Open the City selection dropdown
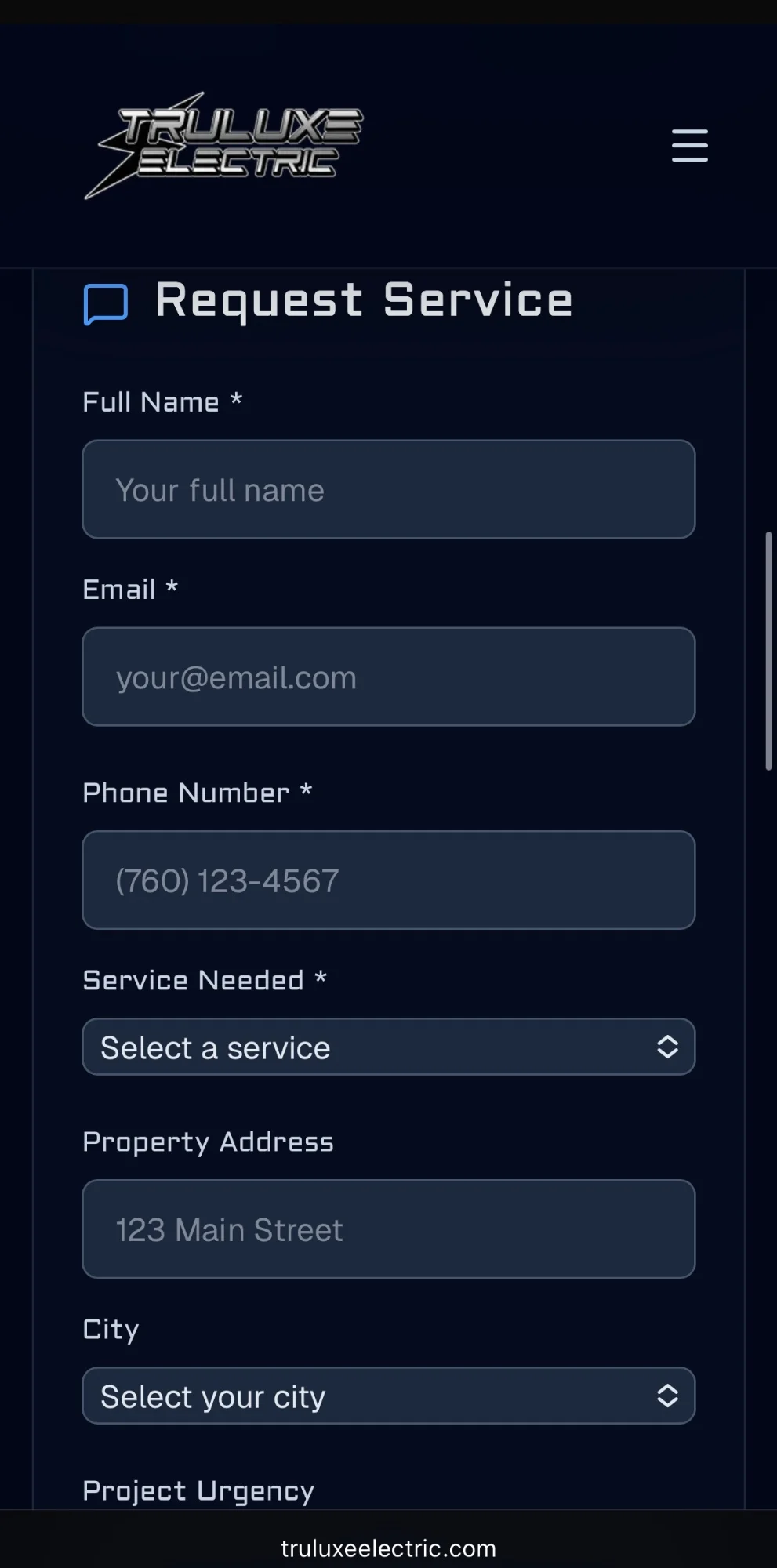 pos(388,1396)
